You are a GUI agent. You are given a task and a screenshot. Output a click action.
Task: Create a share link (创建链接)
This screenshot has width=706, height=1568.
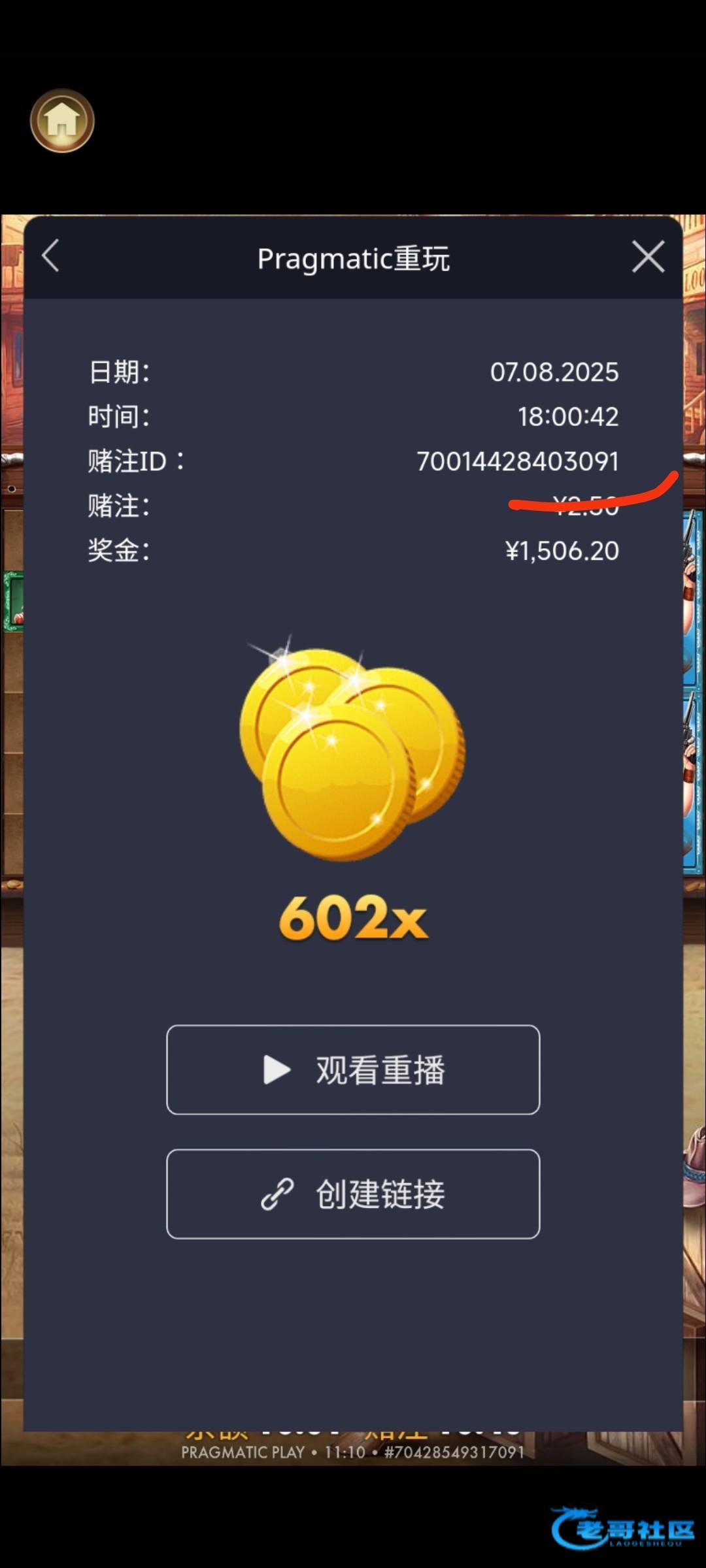(353, 1194)
